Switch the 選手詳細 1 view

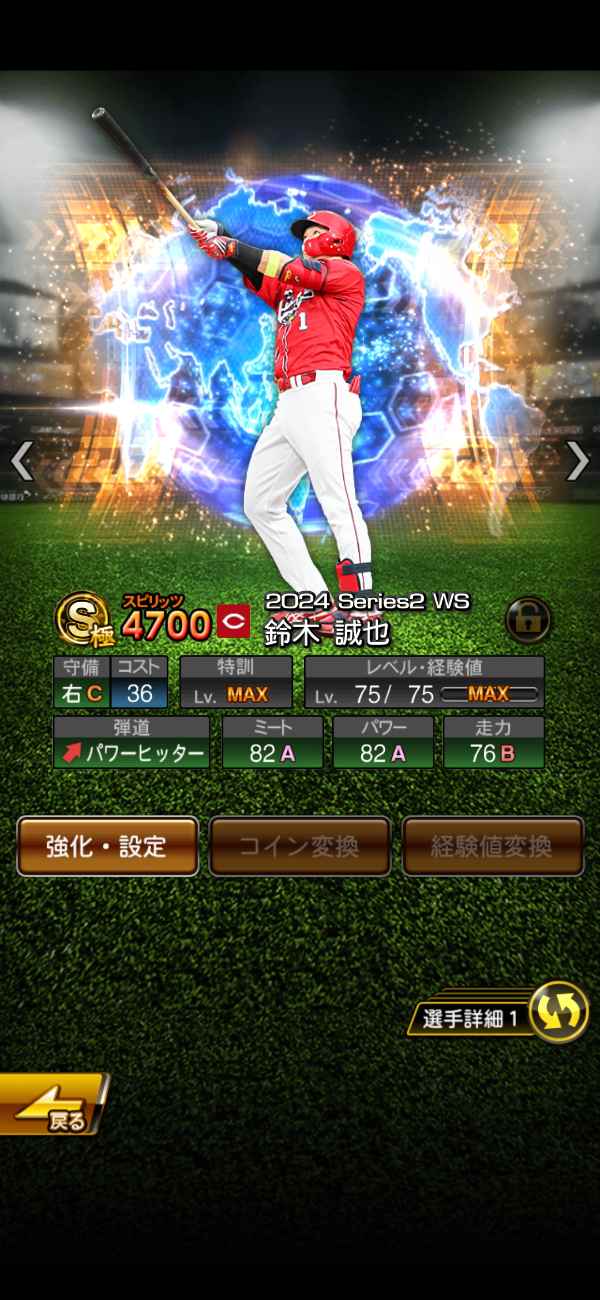(x=556, y=1011)
